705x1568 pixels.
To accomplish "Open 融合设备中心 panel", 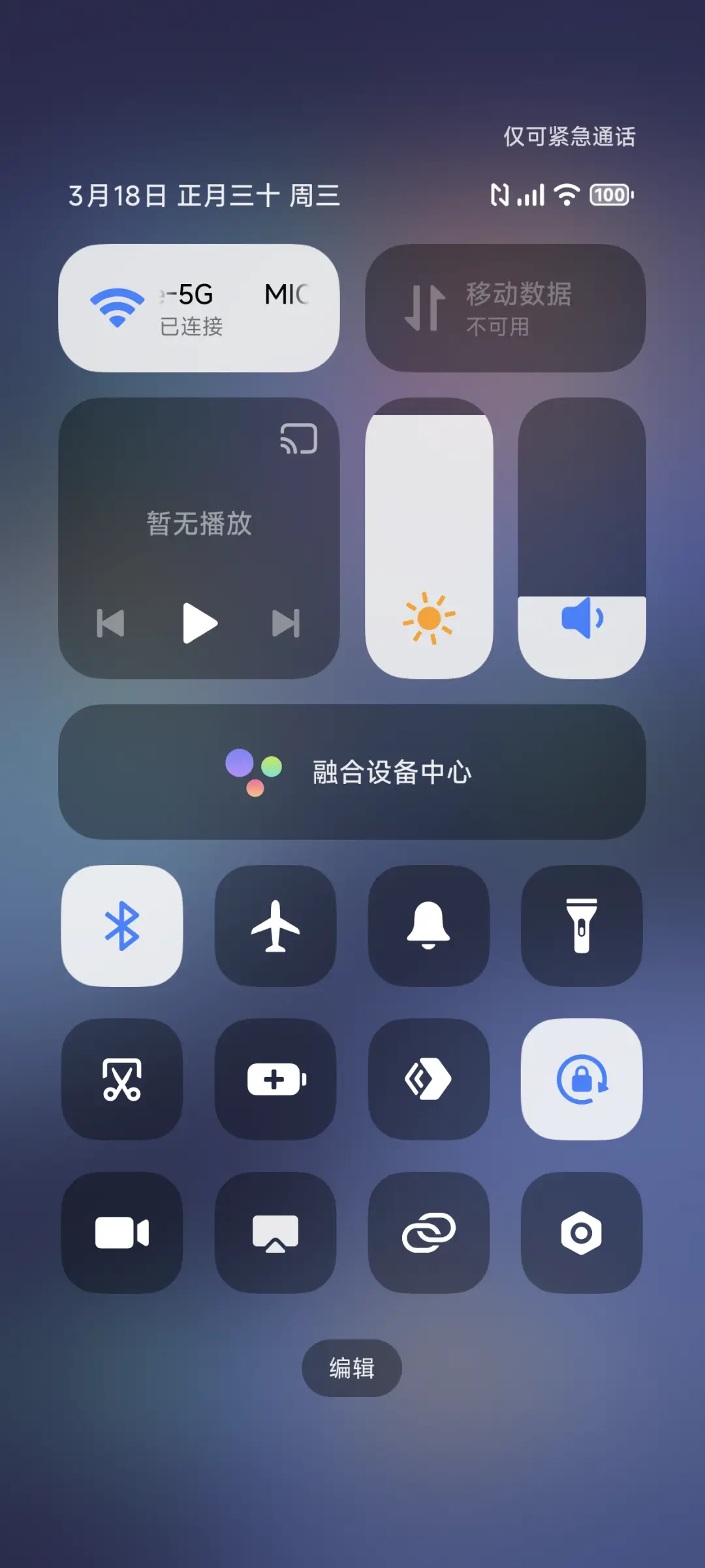I will pos(352,772).
